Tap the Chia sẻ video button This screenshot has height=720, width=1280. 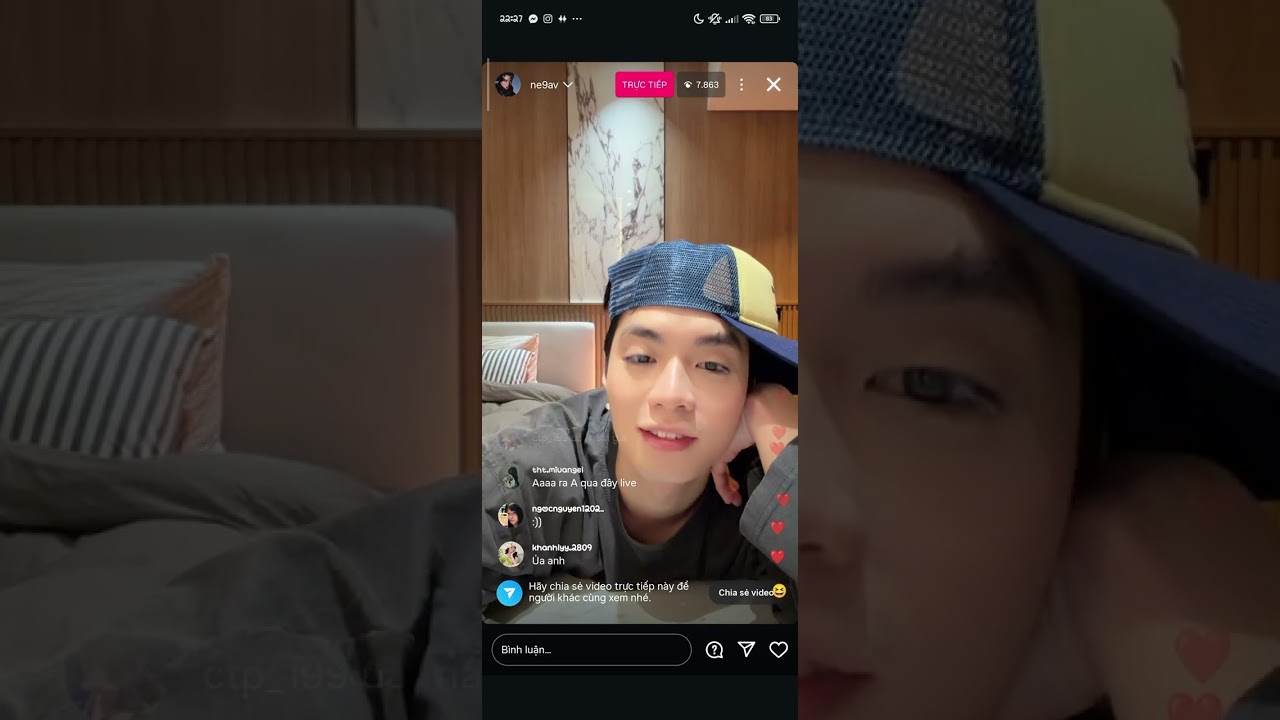click(x=746, y=592)
